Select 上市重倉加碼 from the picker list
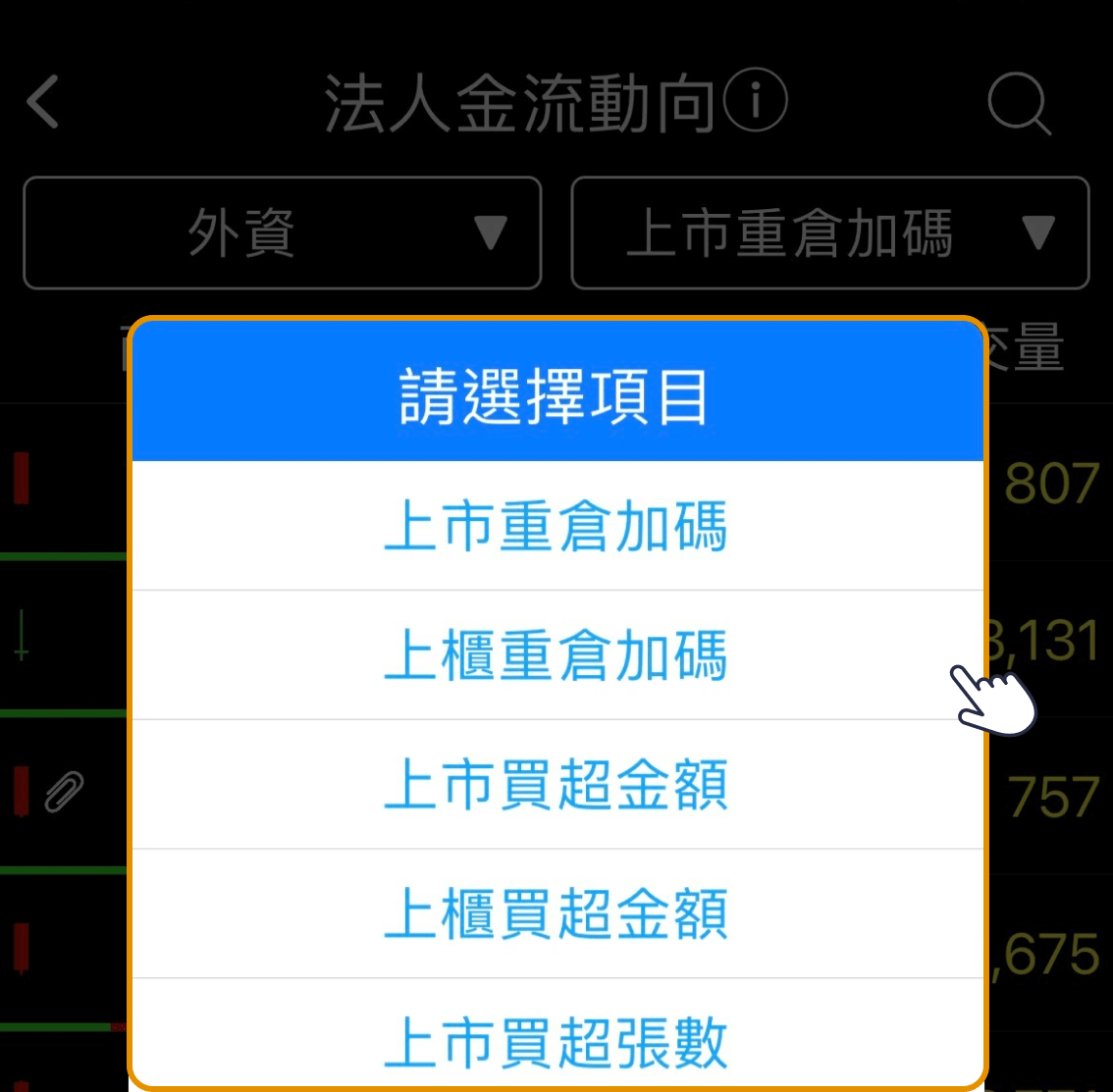 pyautogui.click(x=556, y=527)
